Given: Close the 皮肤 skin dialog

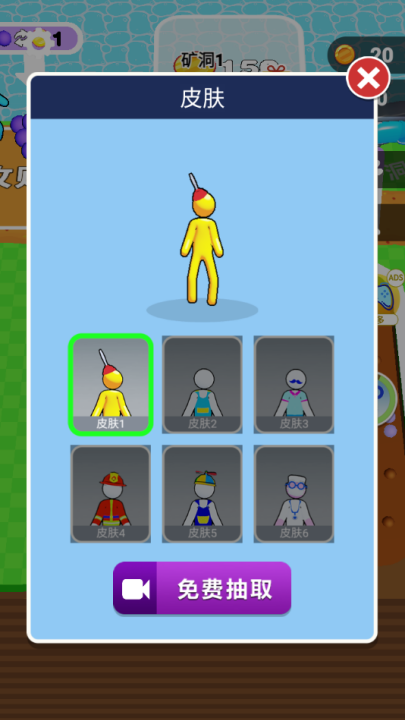Looking at the screenshot, I should point(368,78).
